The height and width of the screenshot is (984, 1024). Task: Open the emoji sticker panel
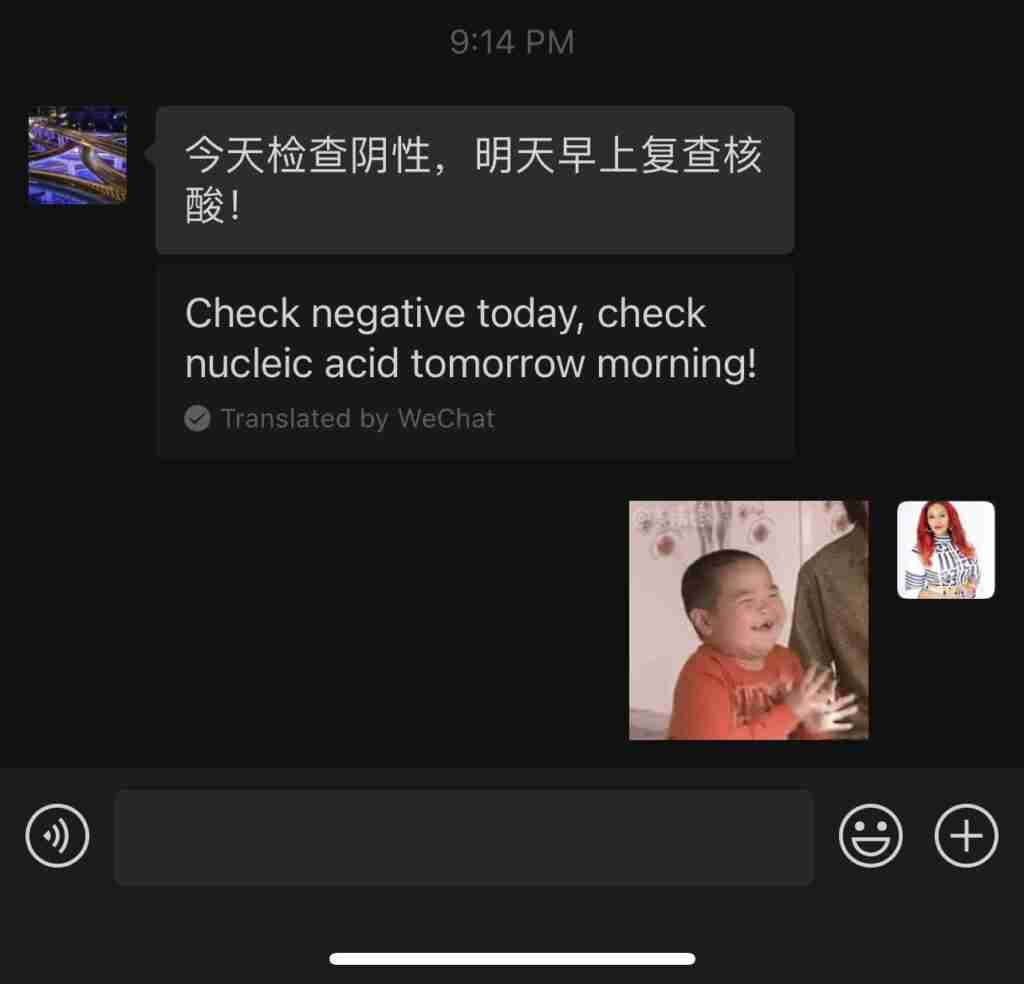[870, 836]
